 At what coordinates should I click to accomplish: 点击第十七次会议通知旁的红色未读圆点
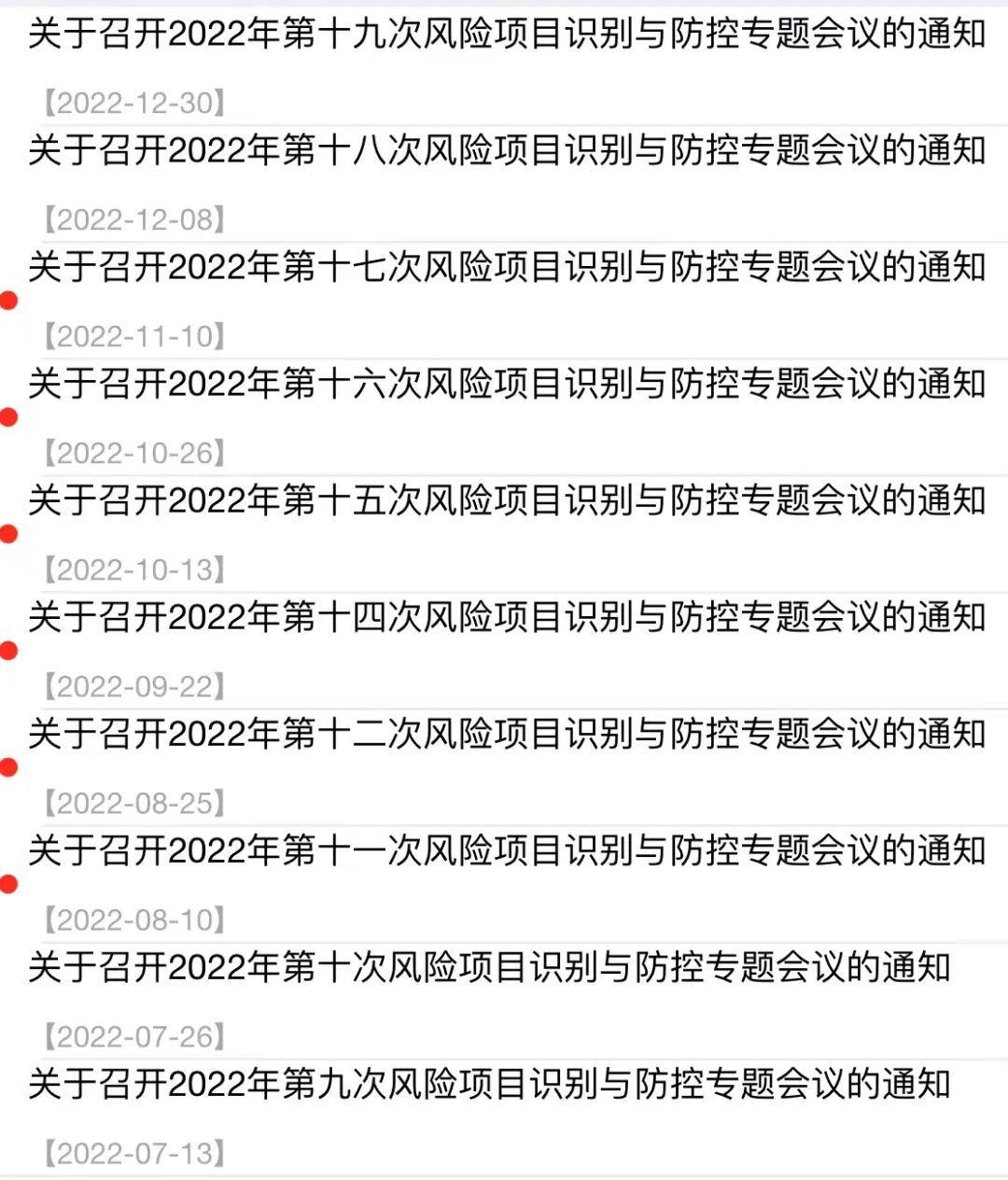point(9,301)
